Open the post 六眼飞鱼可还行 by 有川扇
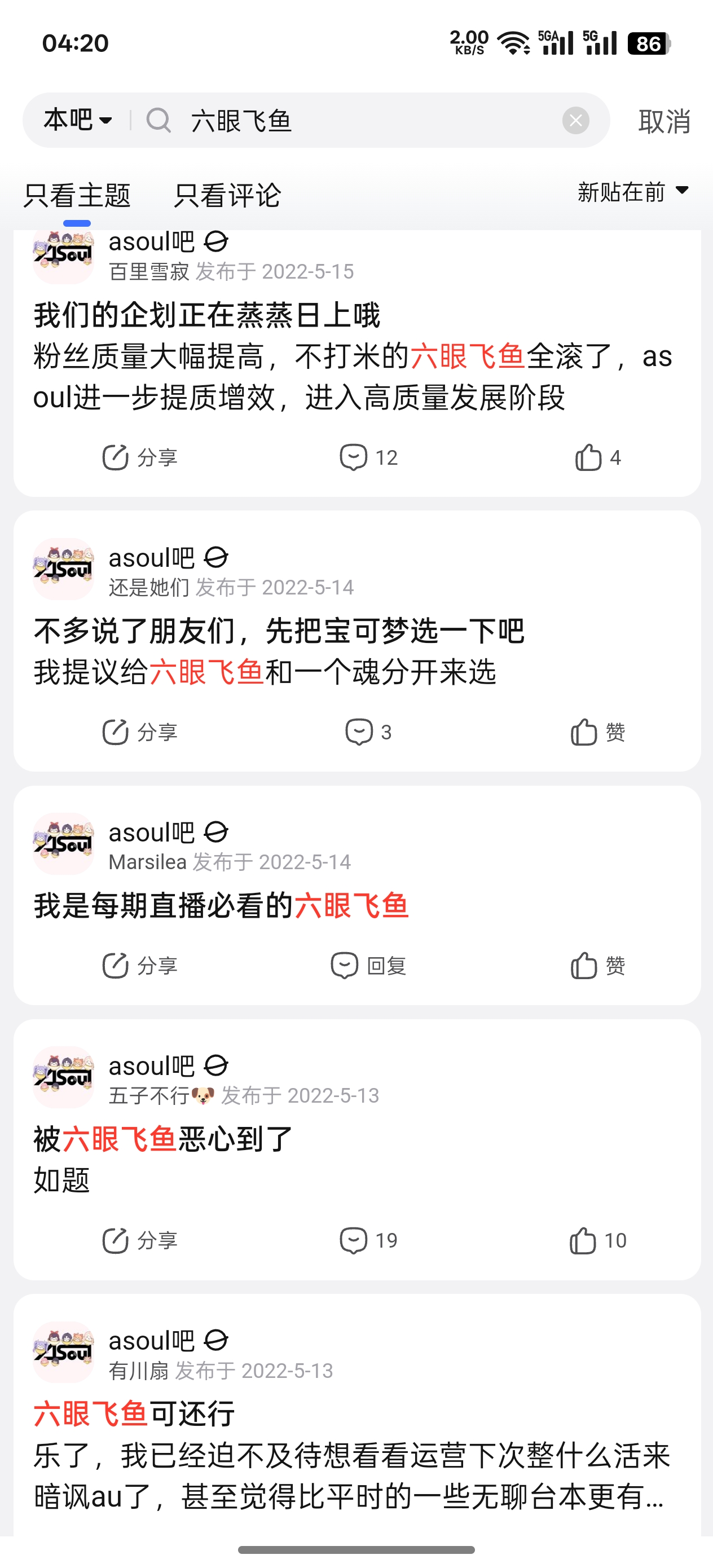Screen dimensions: 713x1568 coord(134,1414)
